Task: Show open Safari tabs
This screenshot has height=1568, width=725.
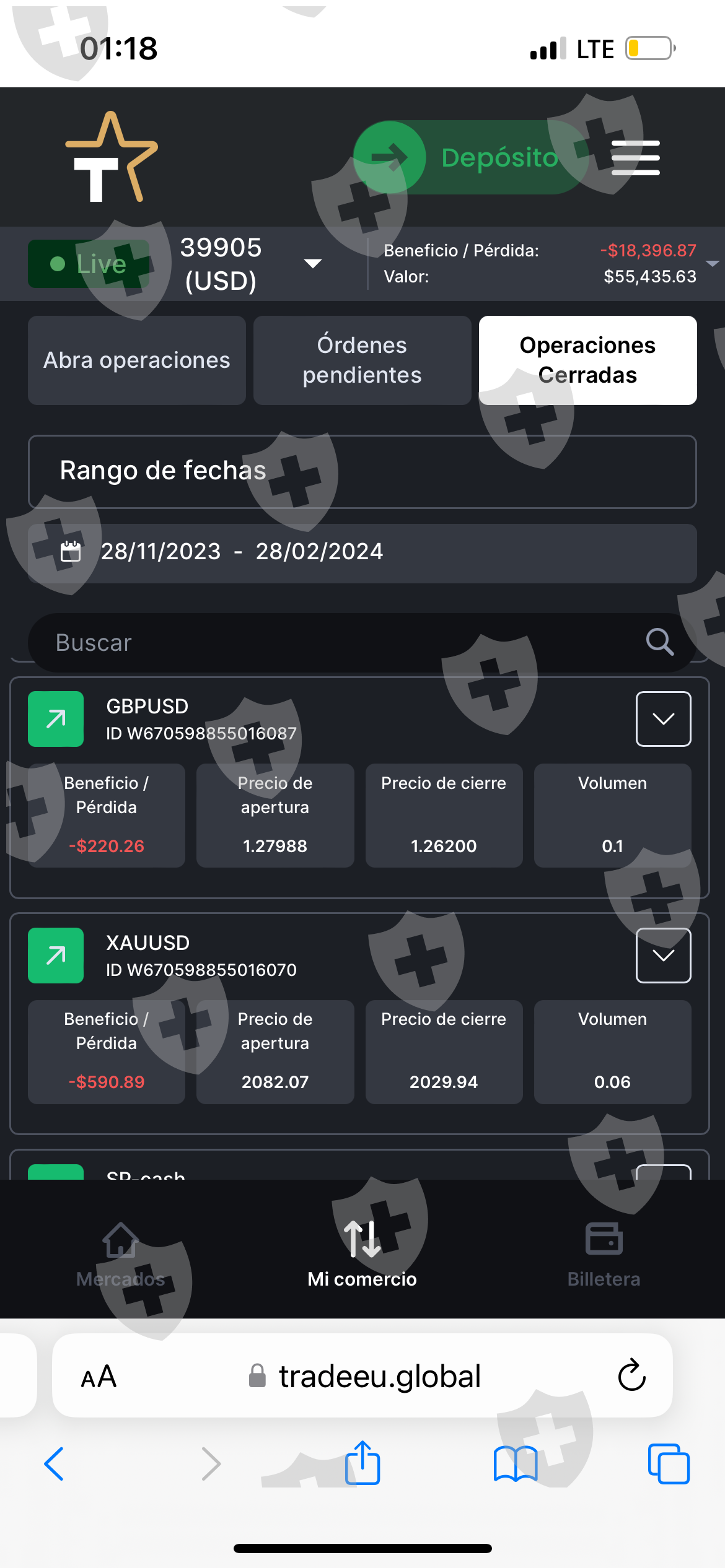Action: 669,1464
